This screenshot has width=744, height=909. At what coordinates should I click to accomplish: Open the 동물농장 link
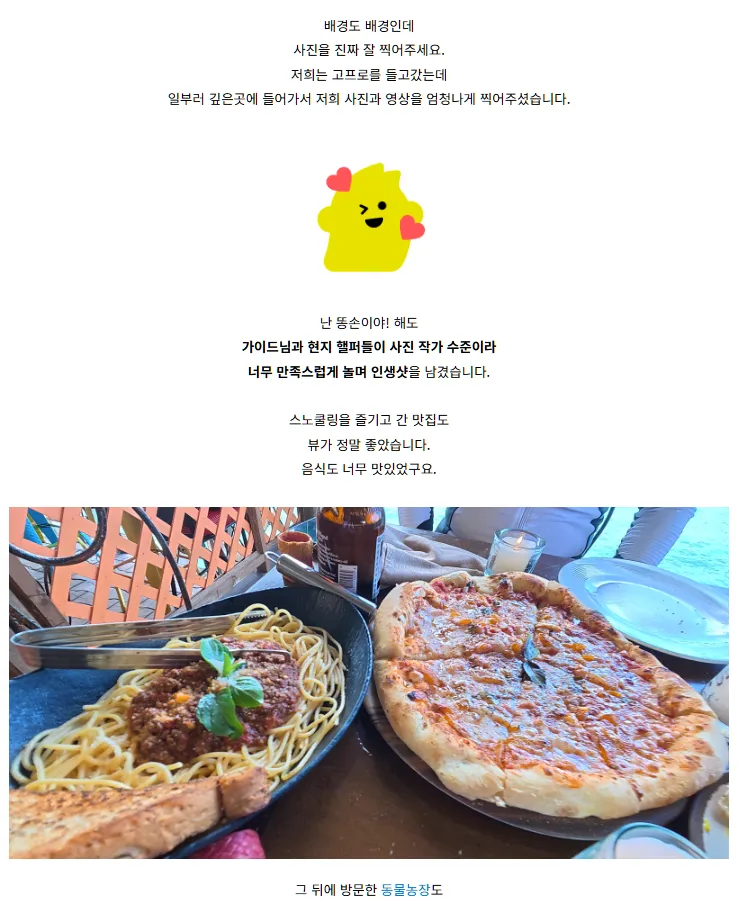(405, 889)
